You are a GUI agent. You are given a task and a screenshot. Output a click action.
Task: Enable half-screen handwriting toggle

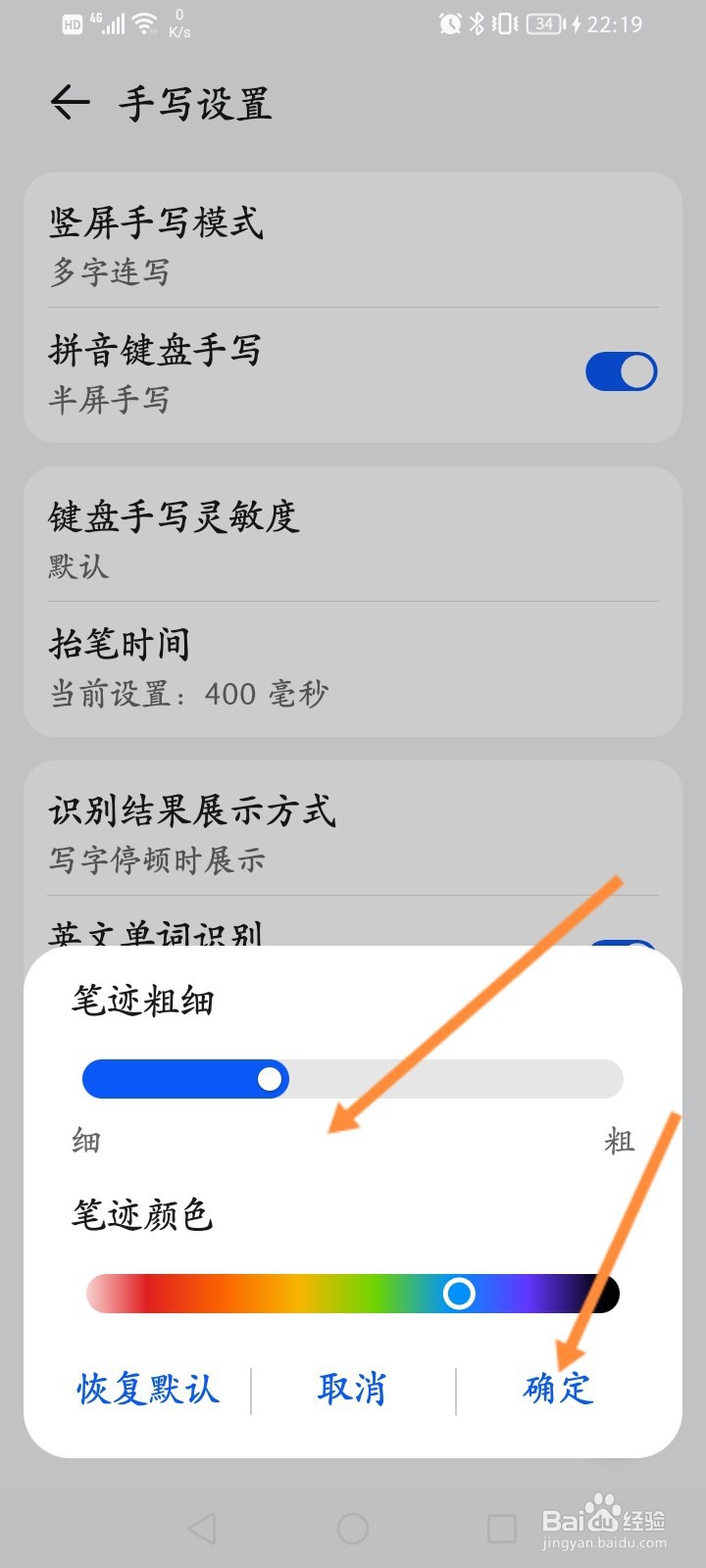click(x=620, y=372)
